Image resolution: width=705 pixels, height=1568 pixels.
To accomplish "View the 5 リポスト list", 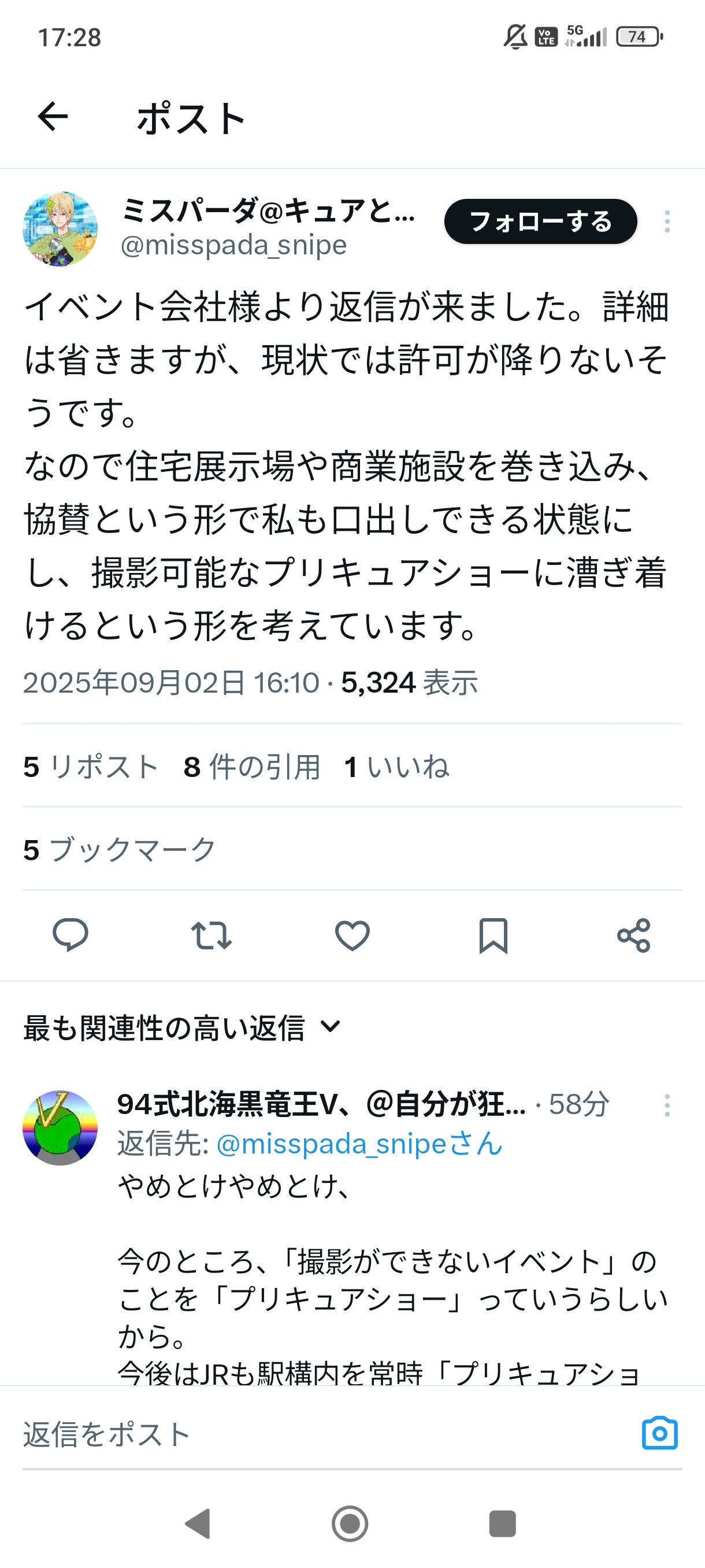I will [91, 766].
